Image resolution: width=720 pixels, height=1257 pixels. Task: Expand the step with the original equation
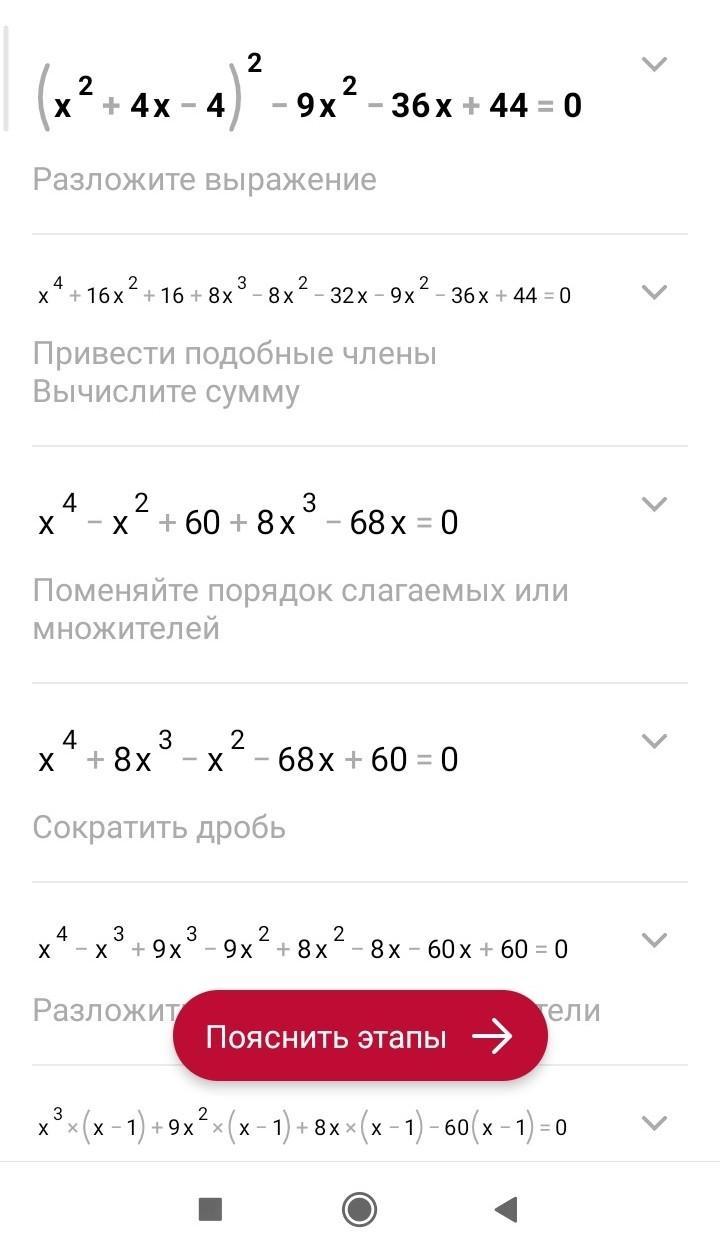tap(654, 65)
